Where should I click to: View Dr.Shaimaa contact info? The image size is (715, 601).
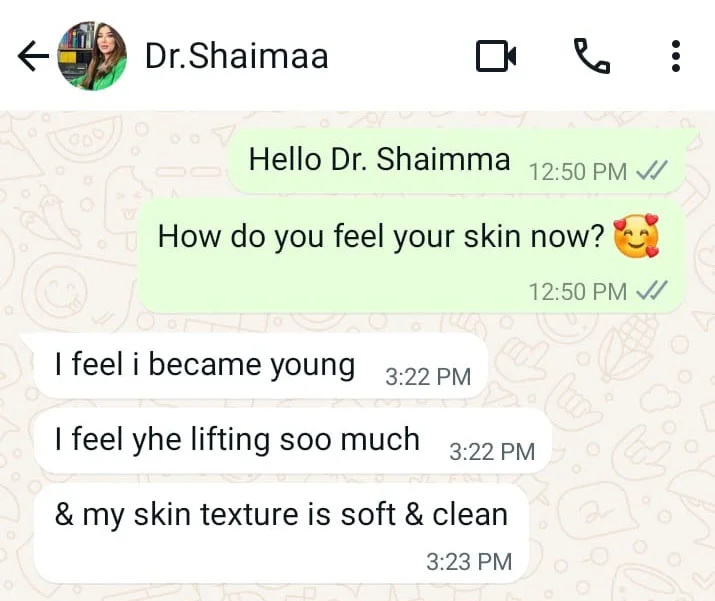[237, 56]
